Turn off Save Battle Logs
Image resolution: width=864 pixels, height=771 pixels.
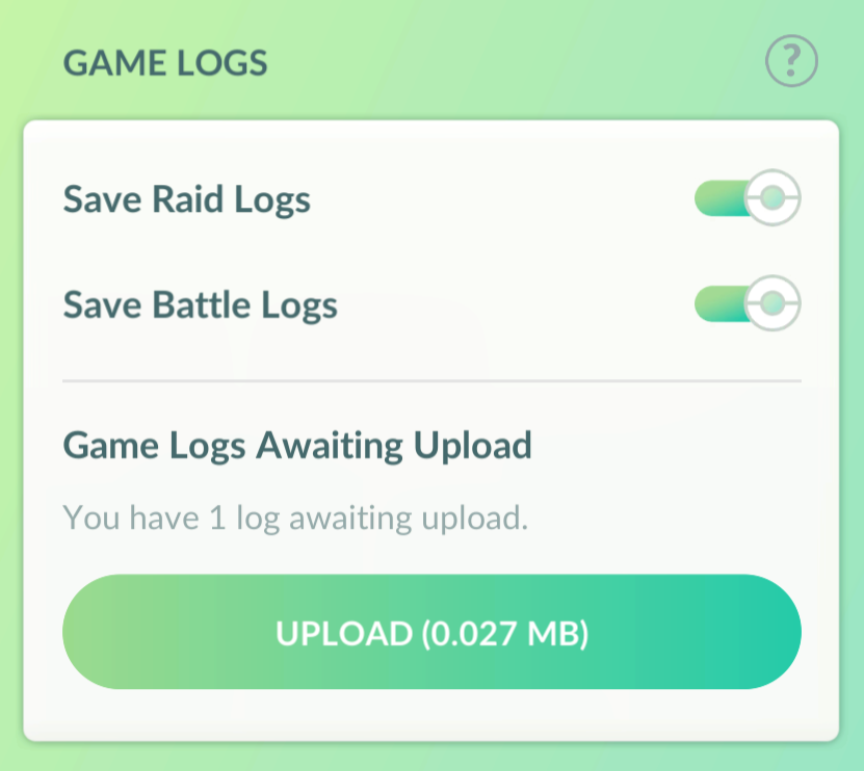747,304
